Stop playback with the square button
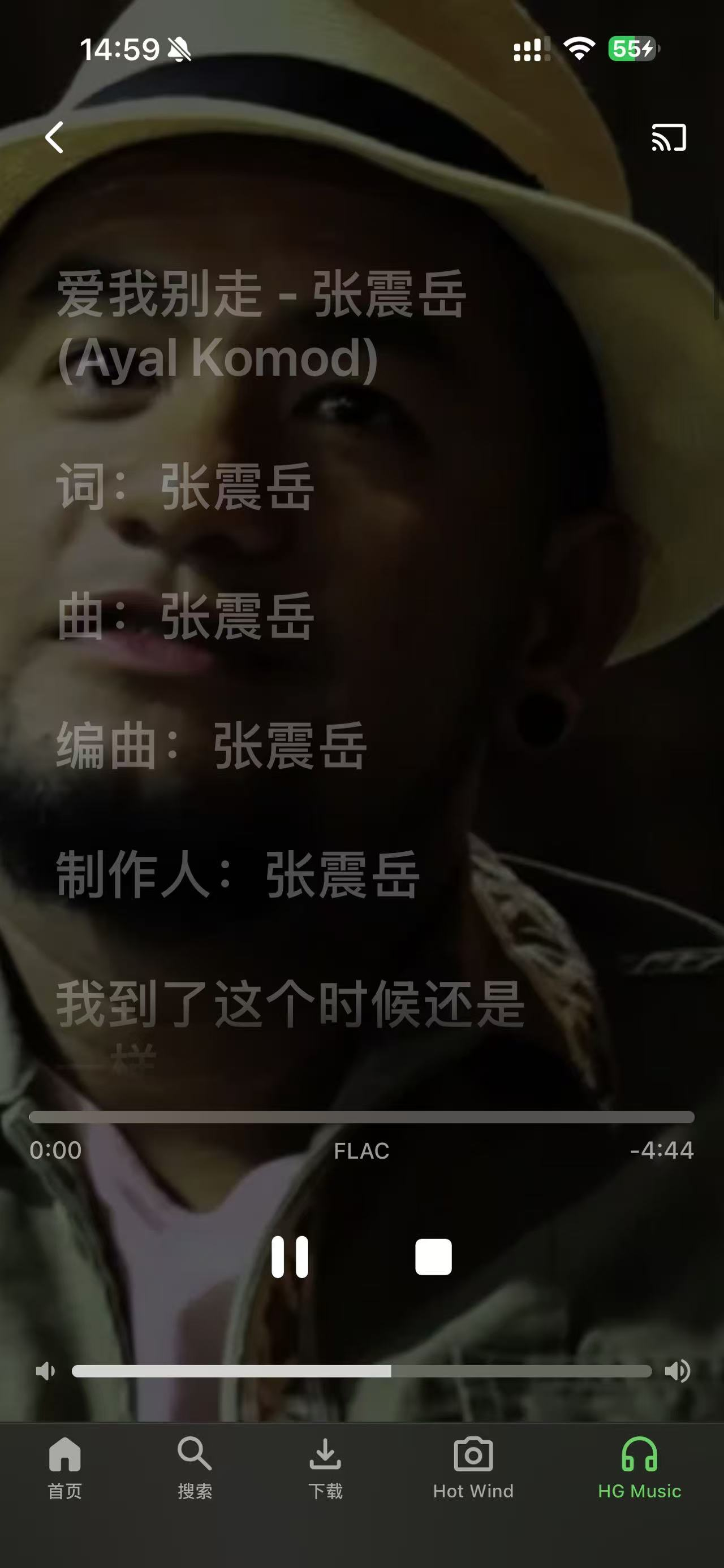The width and height of the screenshot is (724, 1568). [x=433, y=1257]
